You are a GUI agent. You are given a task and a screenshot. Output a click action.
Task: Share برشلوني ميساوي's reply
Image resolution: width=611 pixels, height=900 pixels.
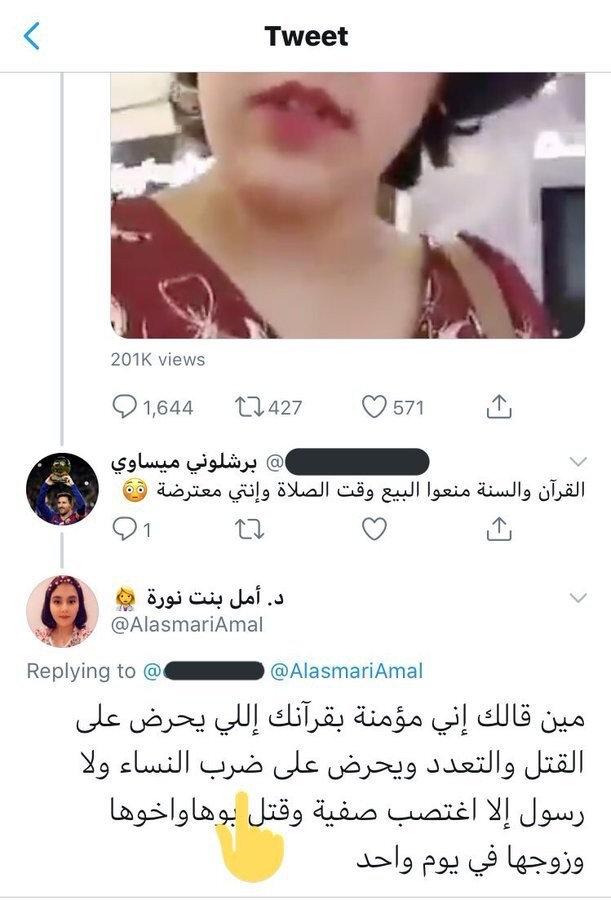499,530
